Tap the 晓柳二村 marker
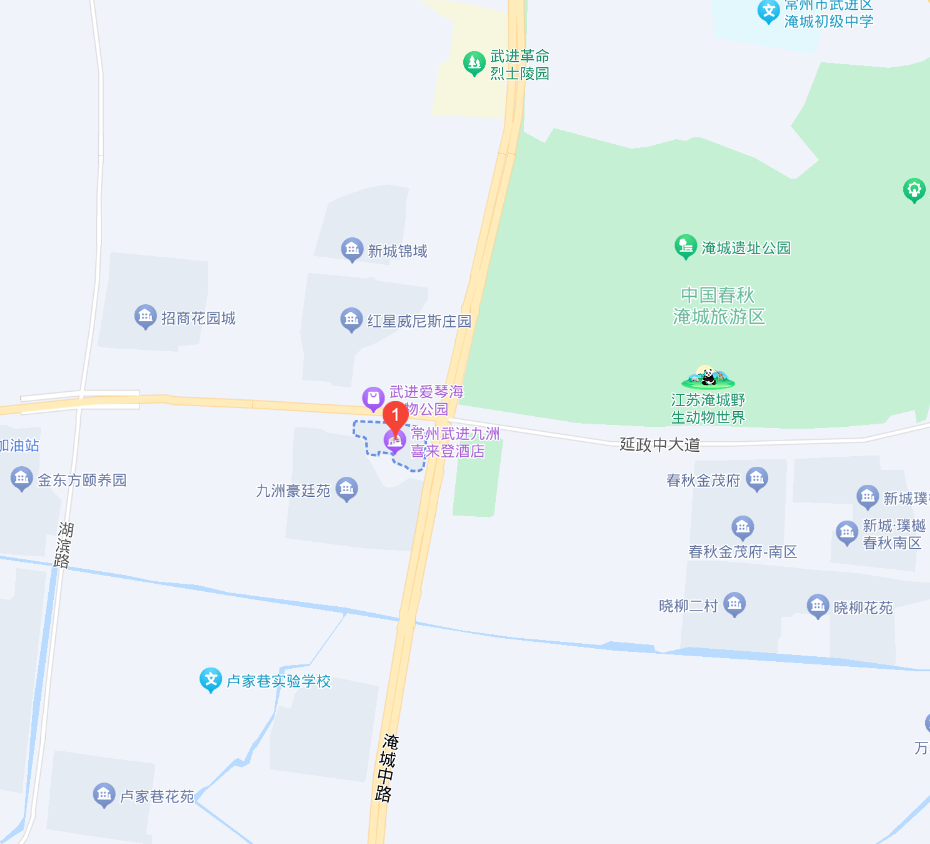Image resolution: width=930 pixels, height=844 pixels. pos(735,605)
